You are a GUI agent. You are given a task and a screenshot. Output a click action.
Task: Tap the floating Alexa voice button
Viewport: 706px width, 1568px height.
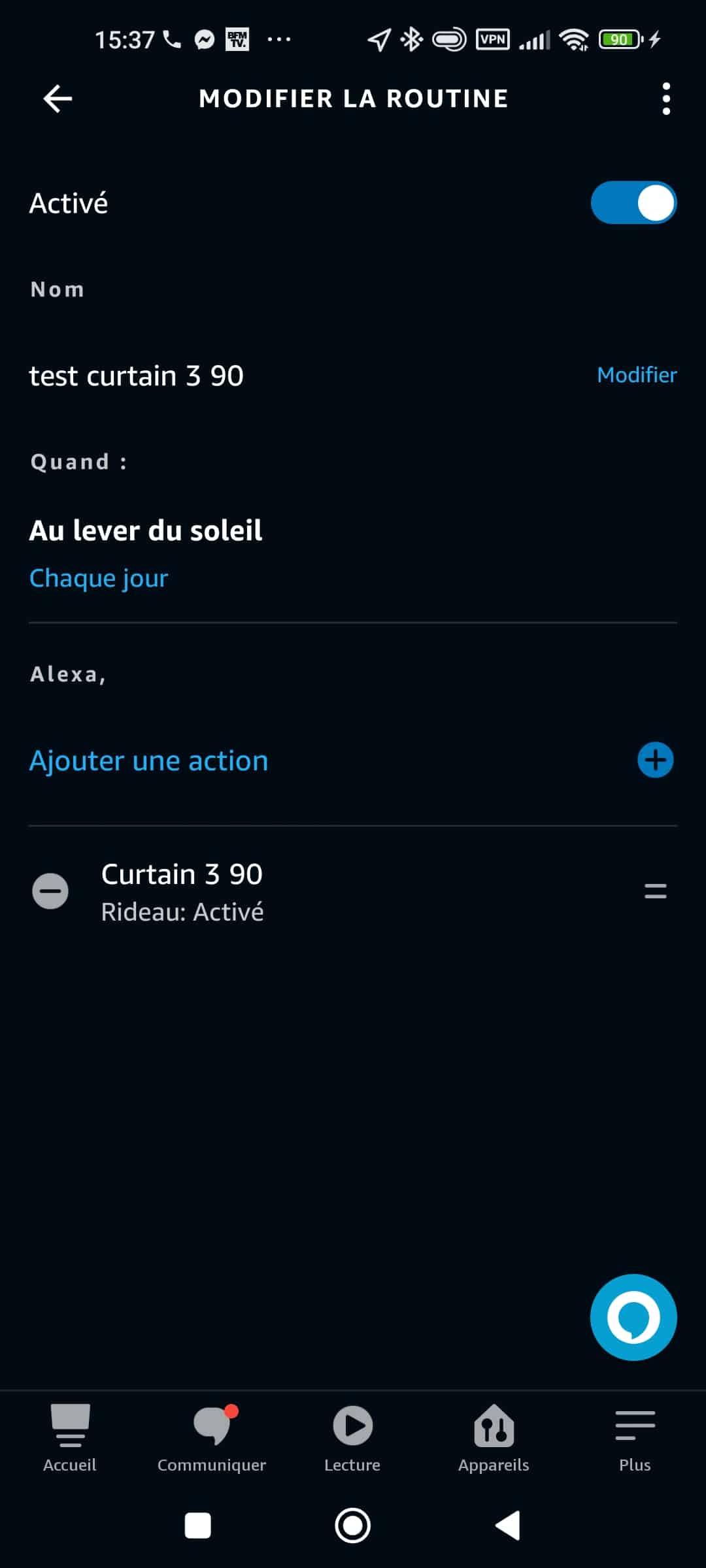click(x=633, y=1317)
